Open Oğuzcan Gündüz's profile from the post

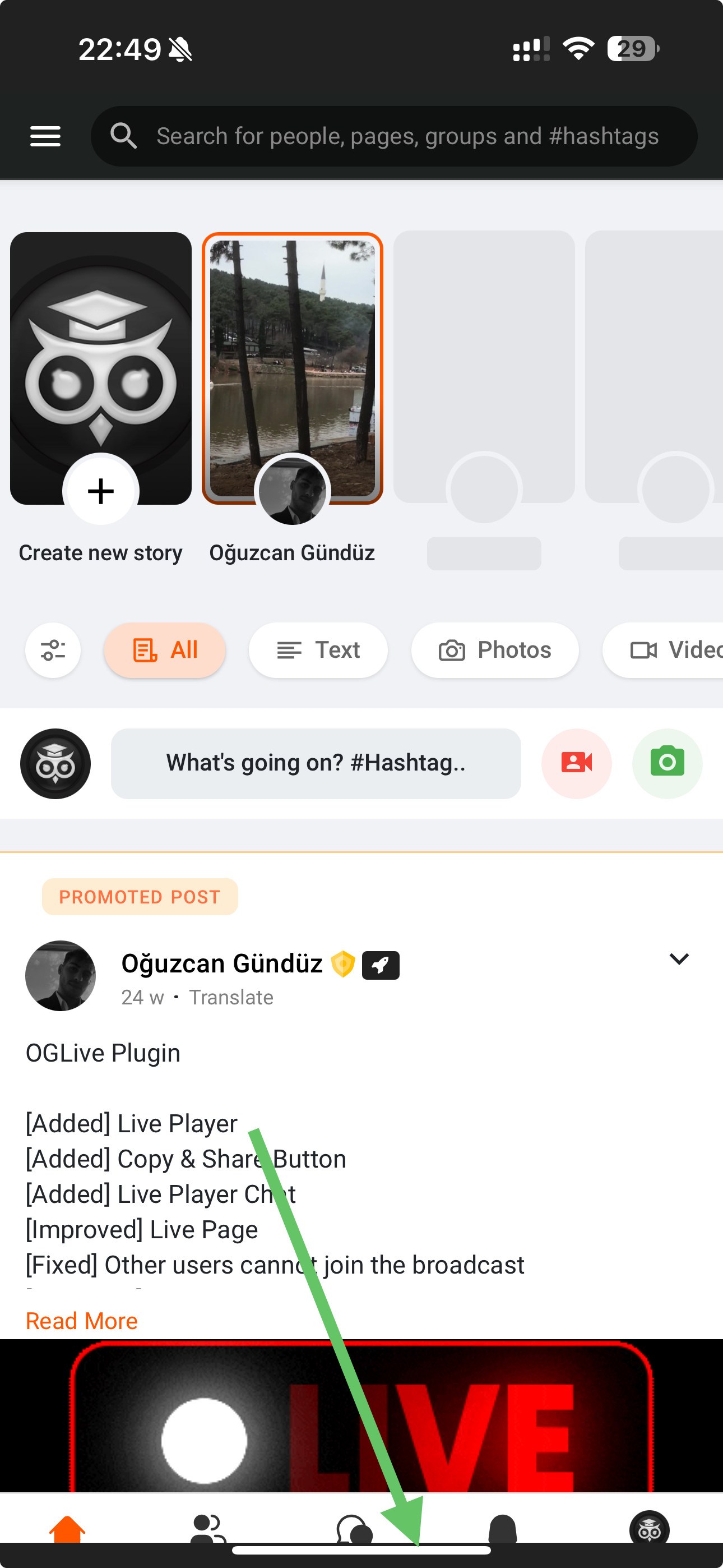click(x=221, y=963)
